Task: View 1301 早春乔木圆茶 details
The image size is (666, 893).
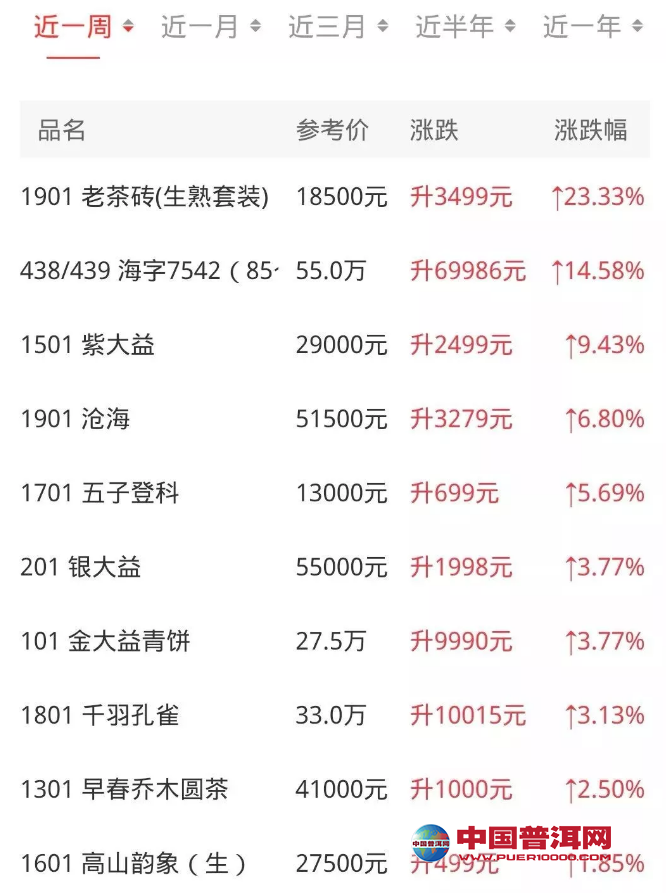Action: click(x=124, y=789)
